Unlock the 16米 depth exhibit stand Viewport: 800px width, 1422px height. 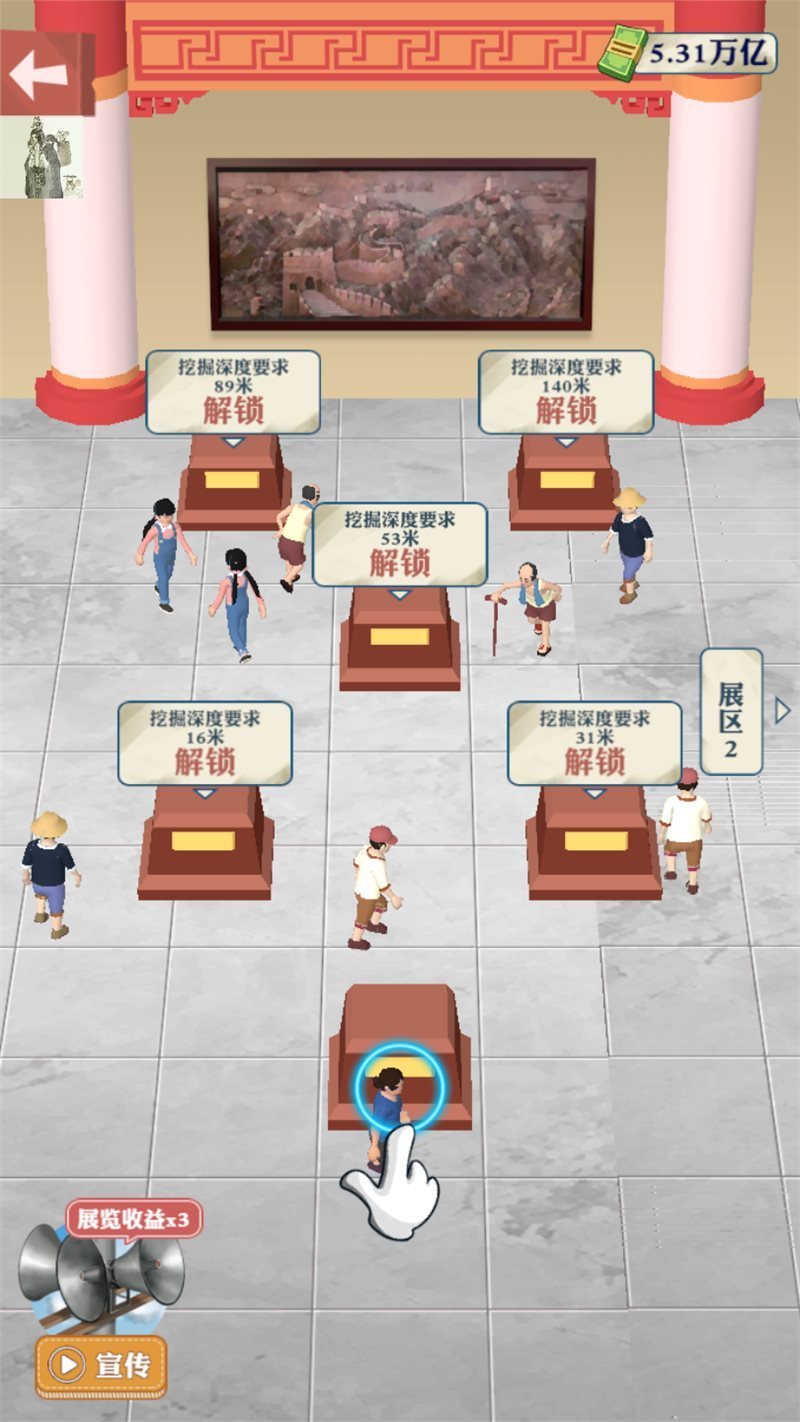(x=205, y=760)
